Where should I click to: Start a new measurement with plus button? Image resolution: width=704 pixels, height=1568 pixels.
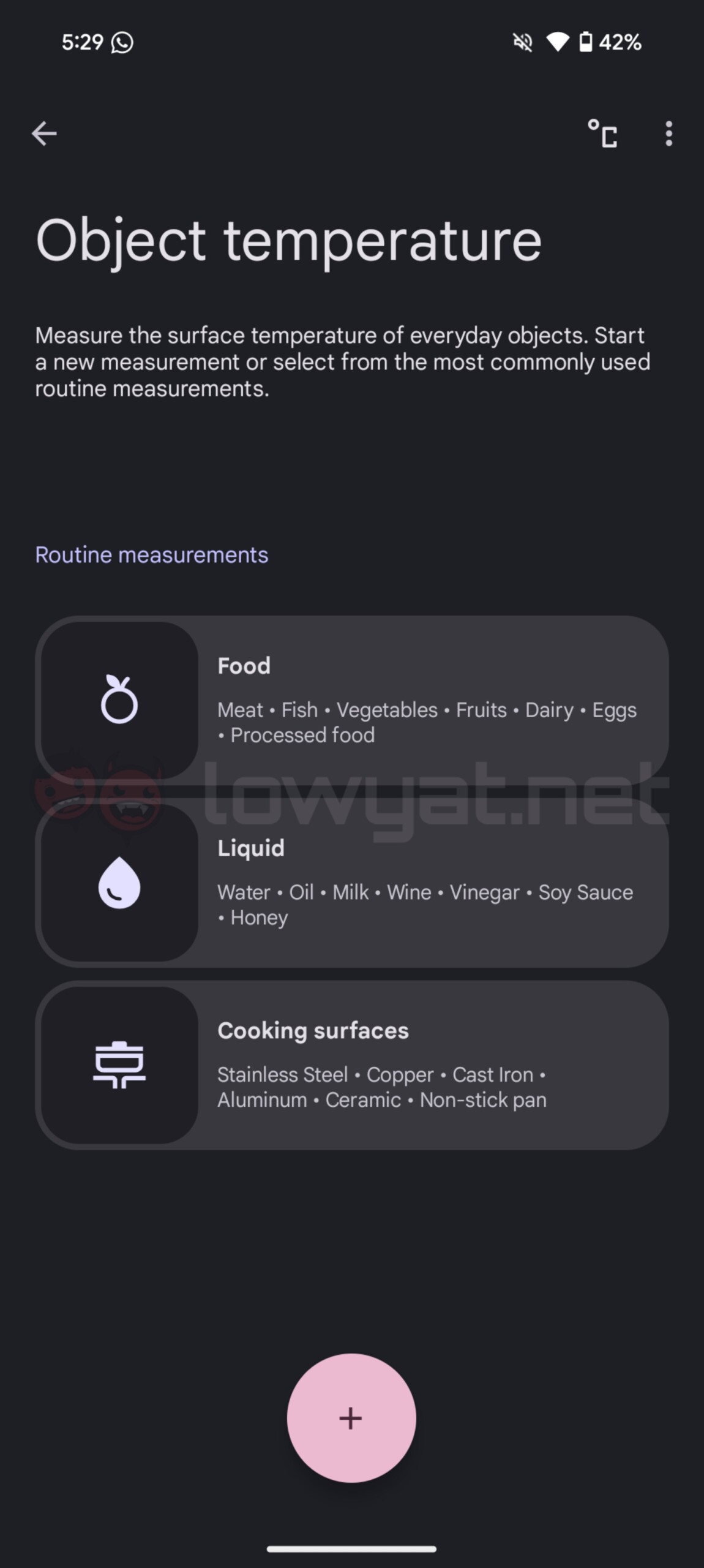coord(351,1417)
